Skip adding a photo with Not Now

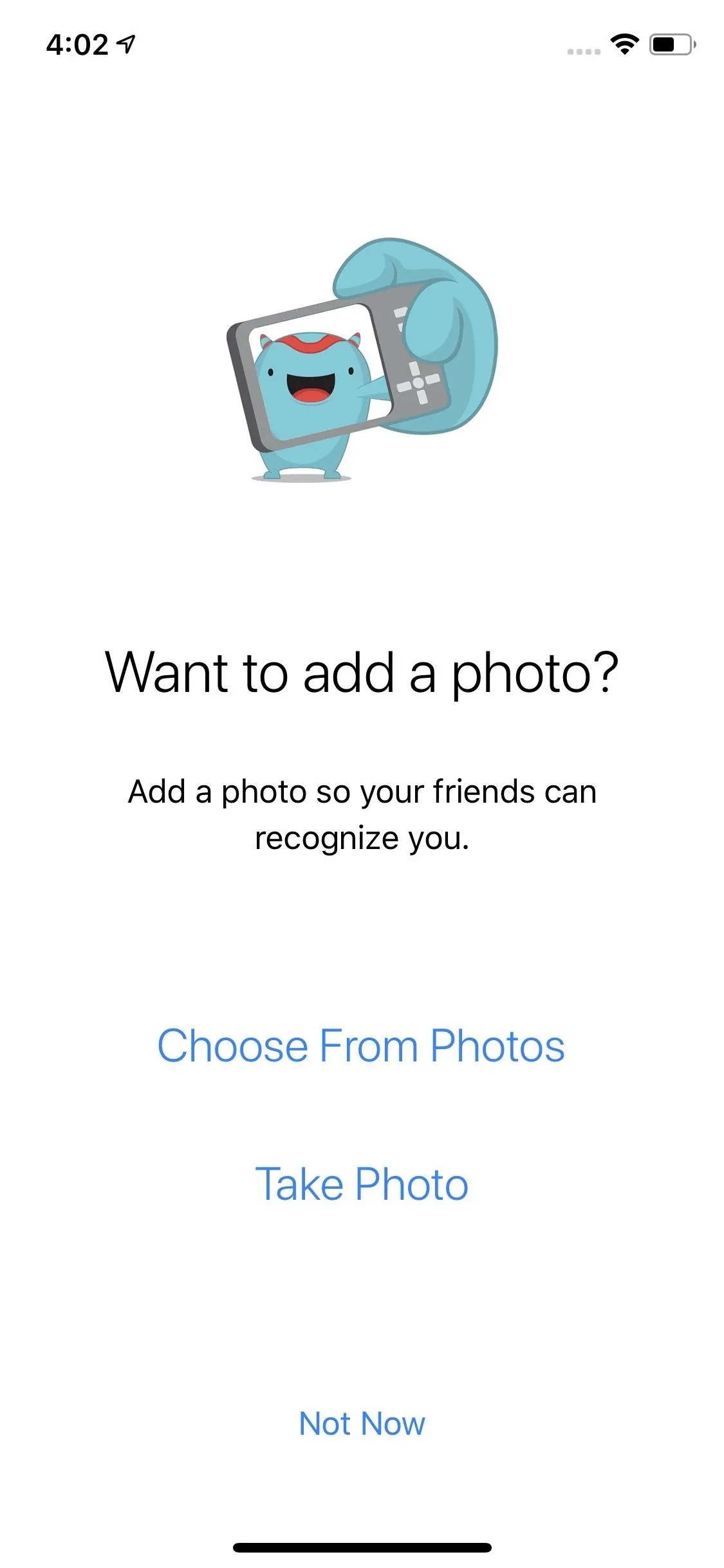(x=362, y=1423)
